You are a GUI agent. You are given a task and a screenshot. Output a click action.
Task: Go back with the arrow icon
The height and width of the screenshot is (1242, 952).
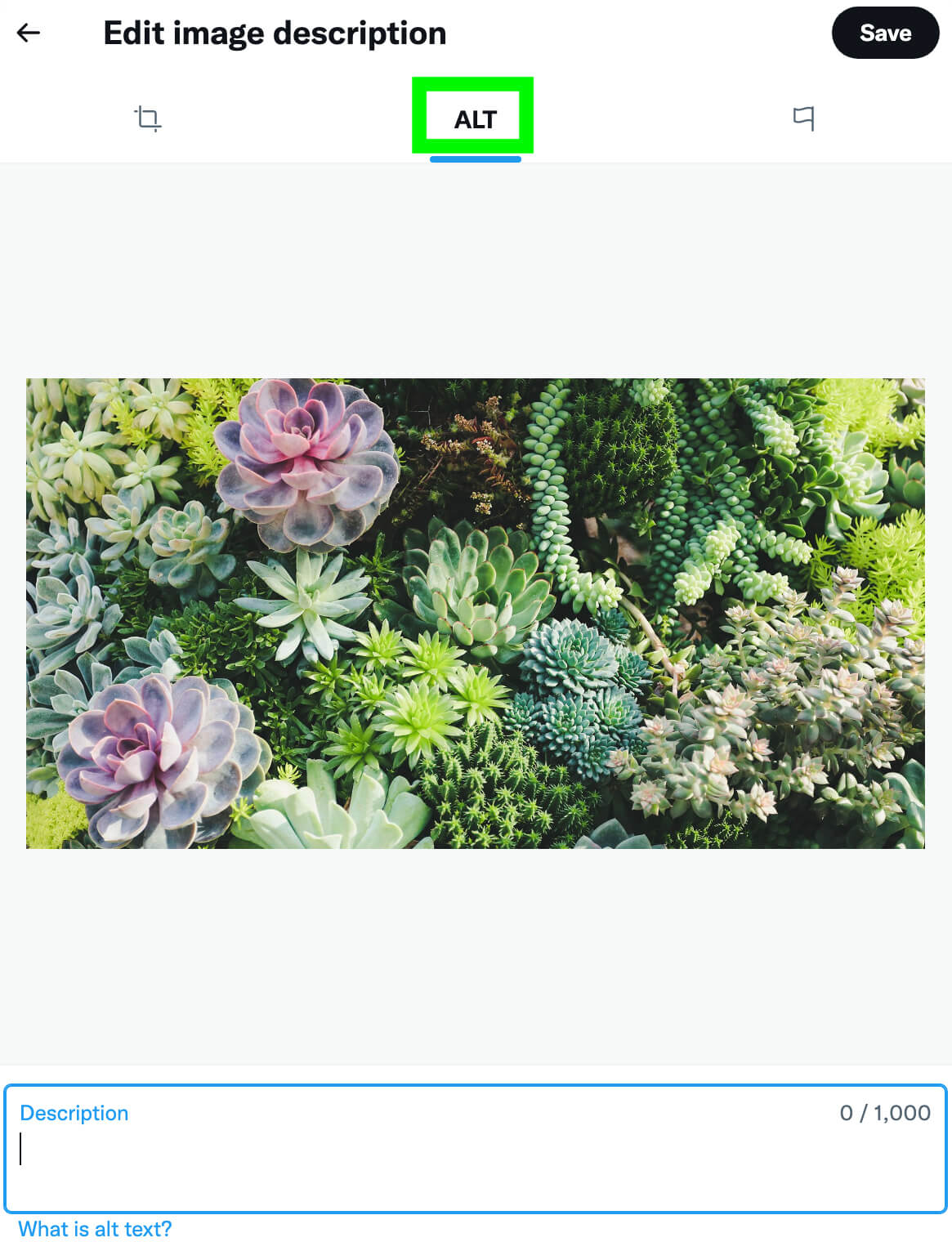tap(29, 33)
